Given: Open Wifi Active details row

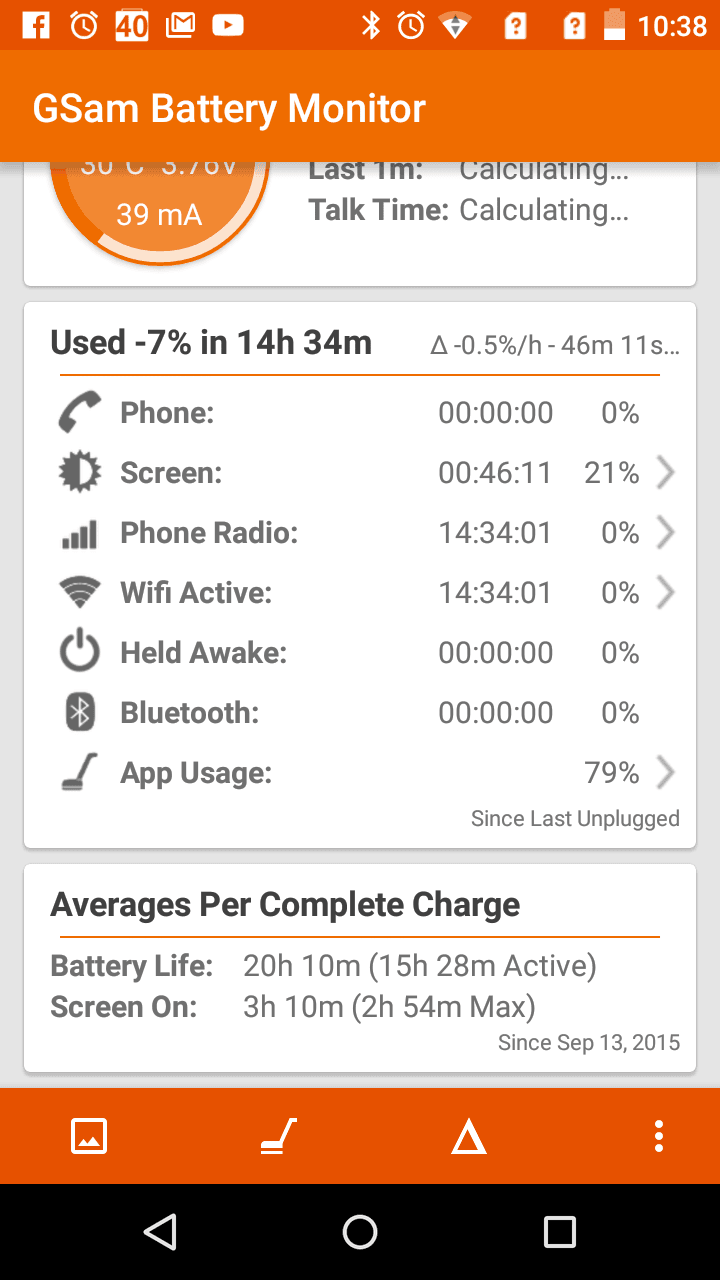Looking at the screenshot, I should click(x=360, y=593).
